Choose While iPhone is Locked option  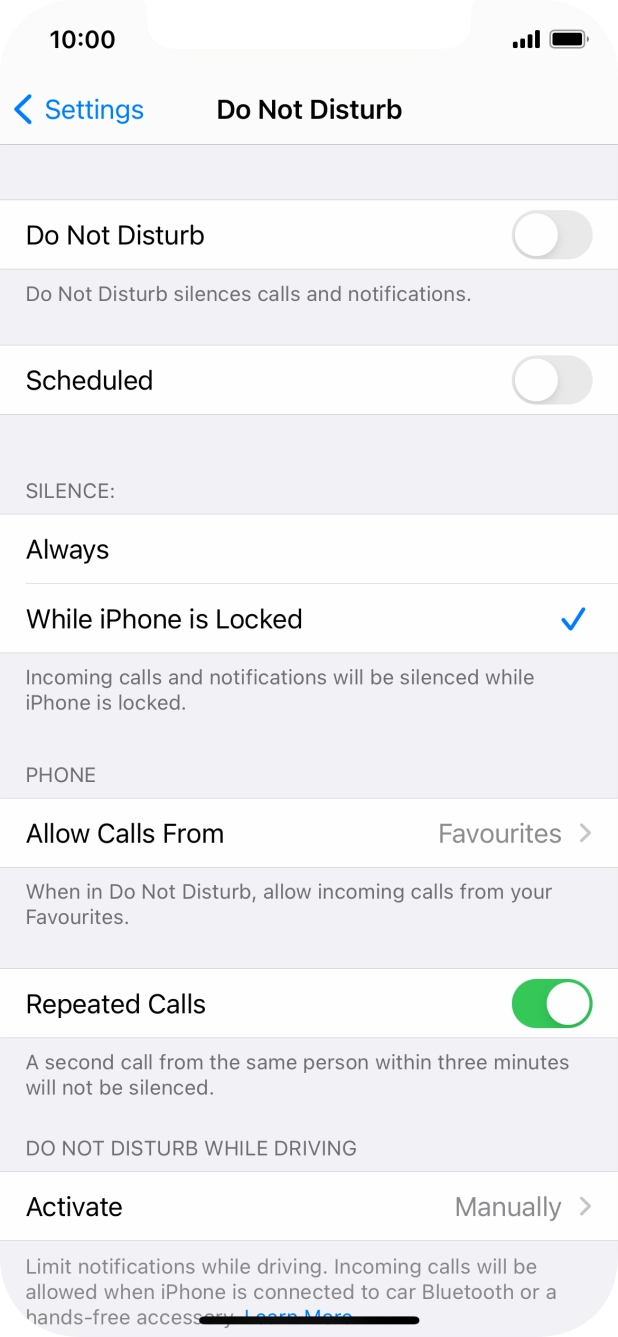(x=309, y=619)
